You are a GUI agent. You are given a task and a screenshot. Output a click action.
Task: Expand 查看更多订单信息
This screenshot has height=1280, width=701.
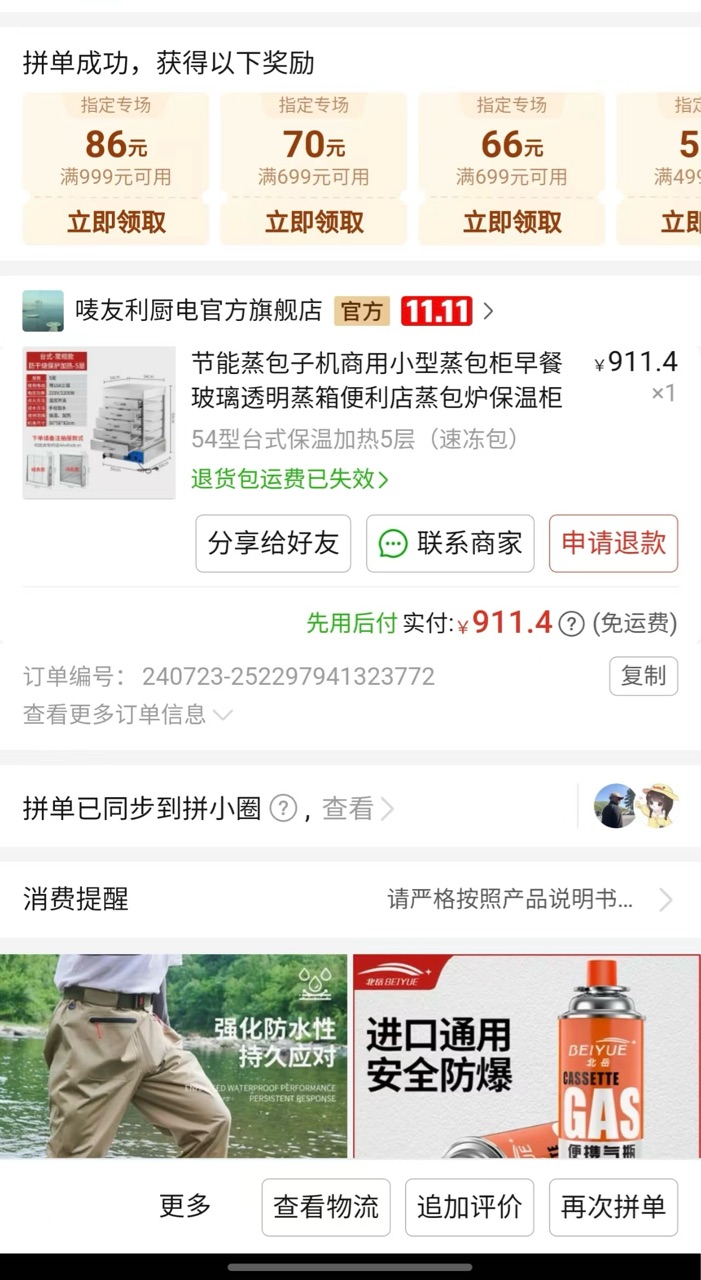pyautogui.click(x=128, y=715)
